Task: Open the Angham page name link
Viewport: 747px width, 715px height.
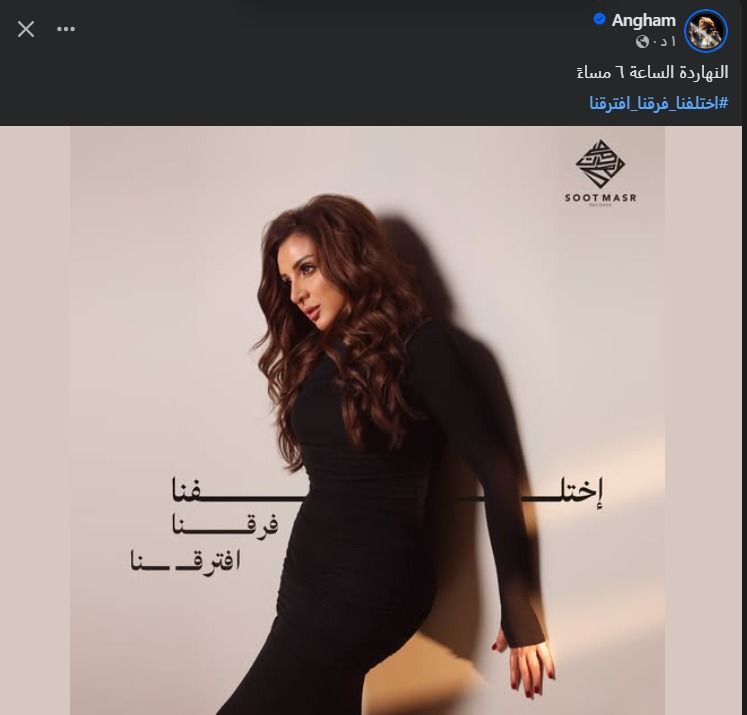Action: tap(643, 20)
